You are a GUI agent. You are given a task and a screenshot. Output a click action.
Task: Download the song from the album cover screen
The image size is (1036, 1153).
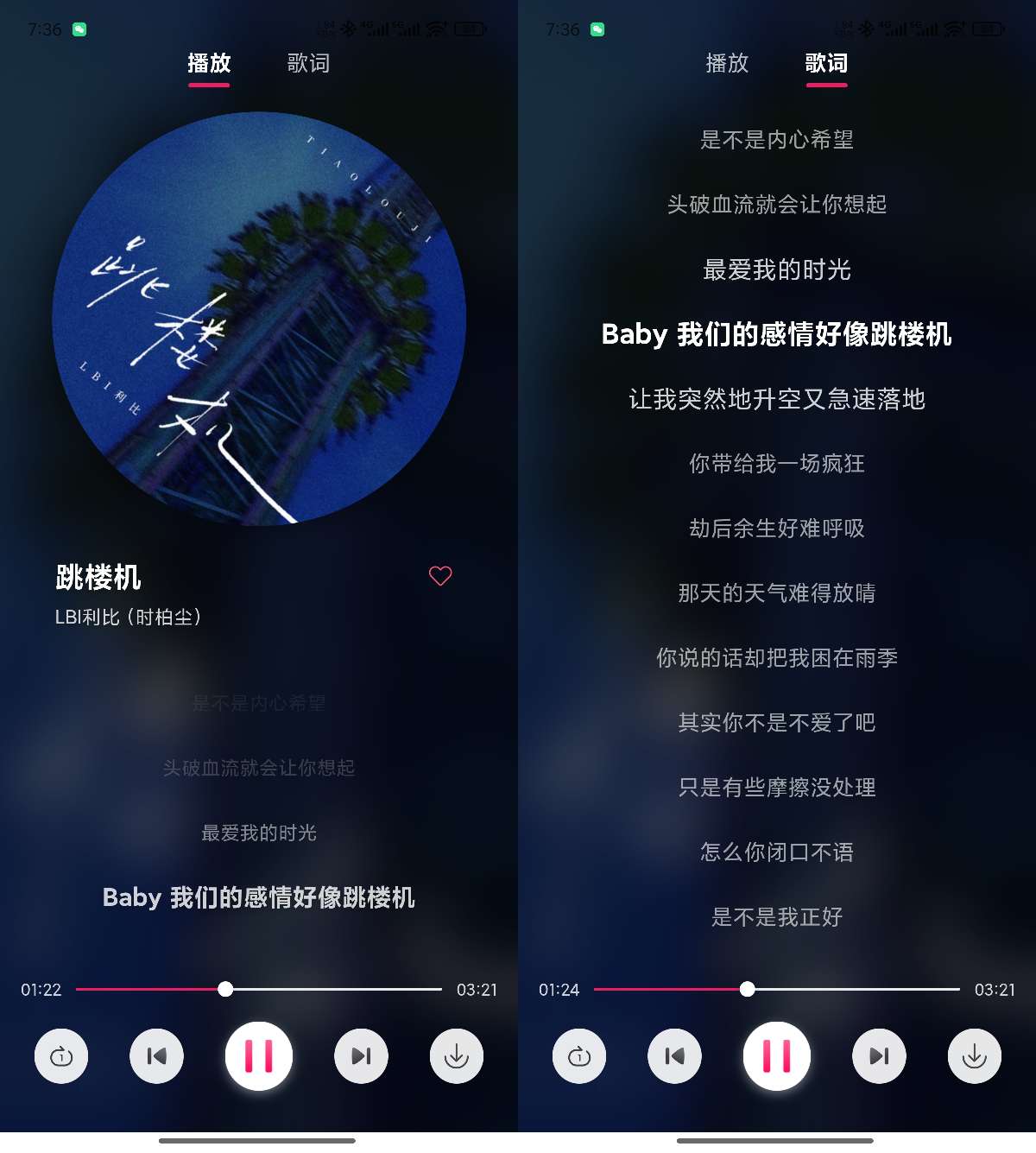pyautogui.click(x=456, y=1055)
